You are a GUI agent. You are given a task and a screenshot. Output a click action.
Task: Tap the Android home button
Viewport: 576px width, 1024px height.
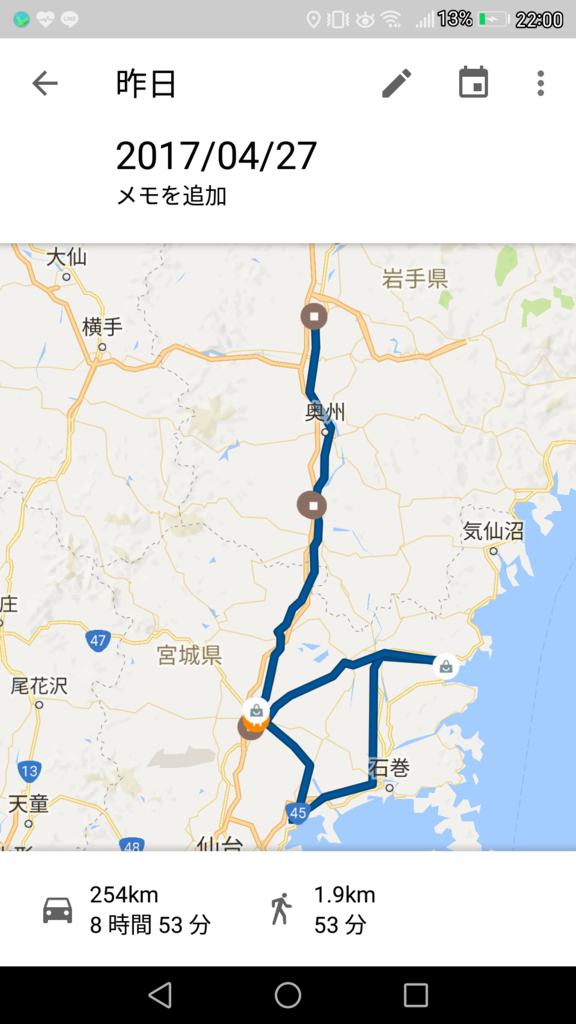287,995
